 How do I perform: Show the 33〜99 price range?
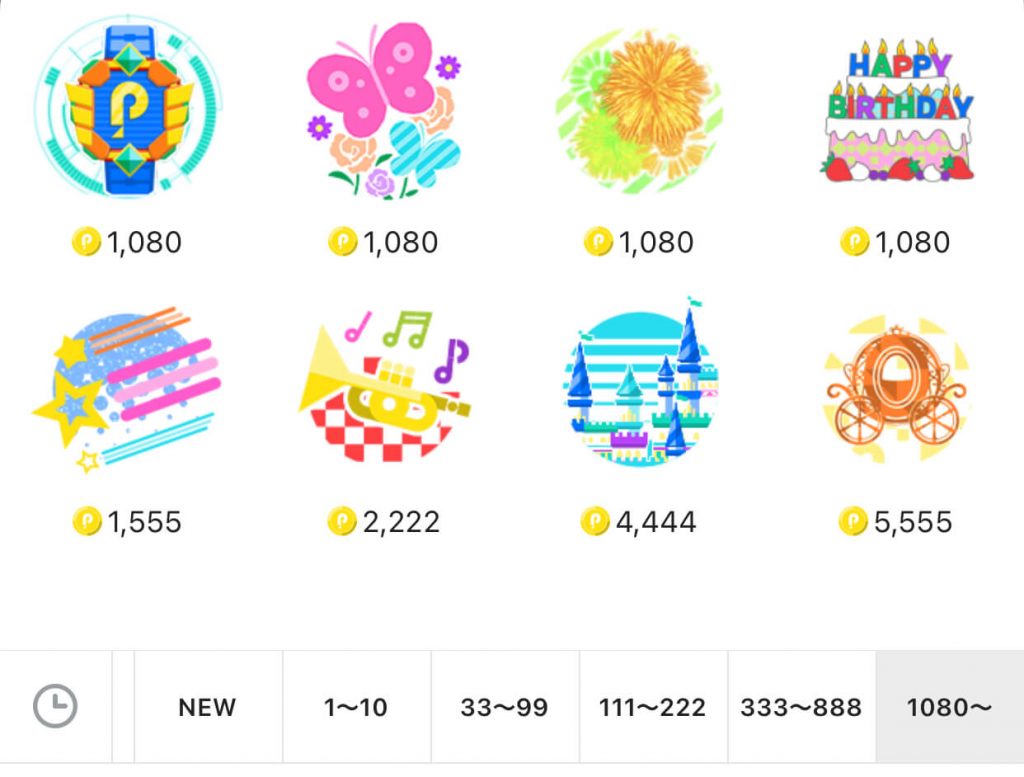click(504, 707)
